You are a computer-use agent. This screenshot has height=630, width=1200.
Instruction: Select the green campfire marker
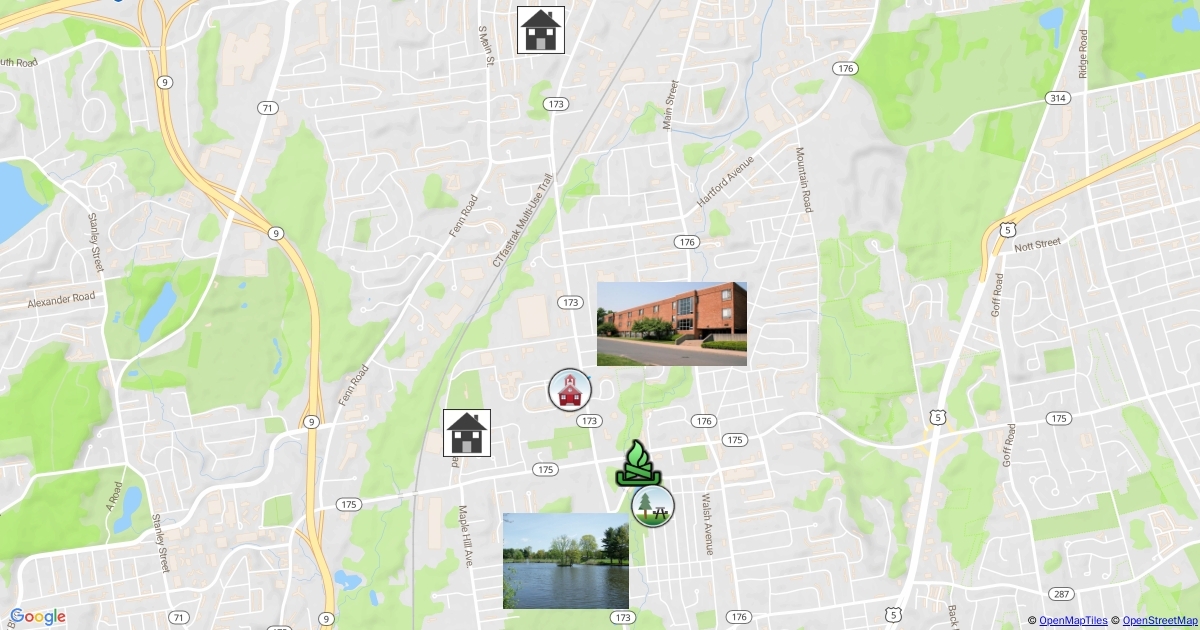(x=636, y=463)
